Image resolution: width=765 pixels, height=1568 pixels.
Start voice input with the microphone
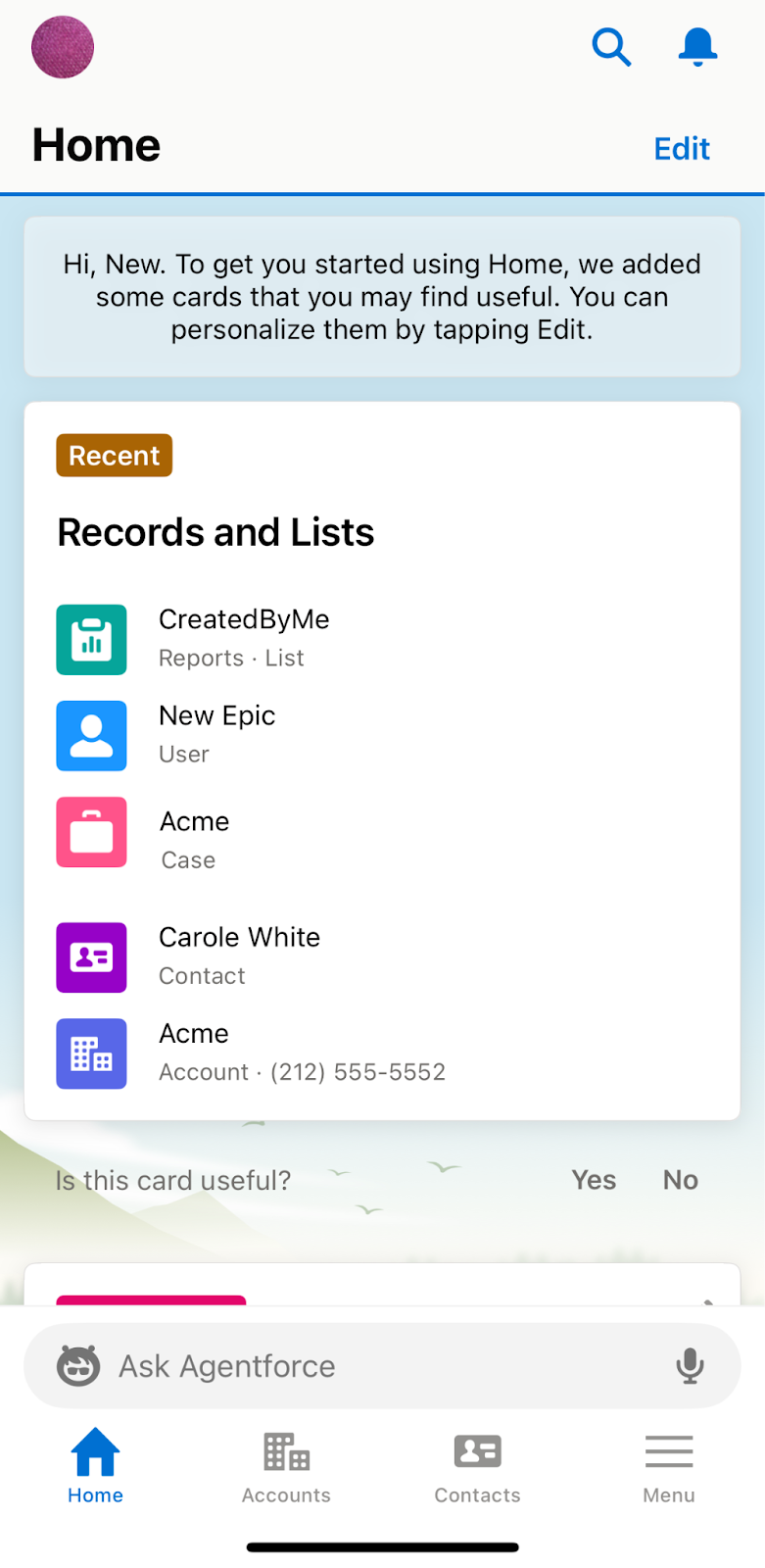click(690, 1366)
